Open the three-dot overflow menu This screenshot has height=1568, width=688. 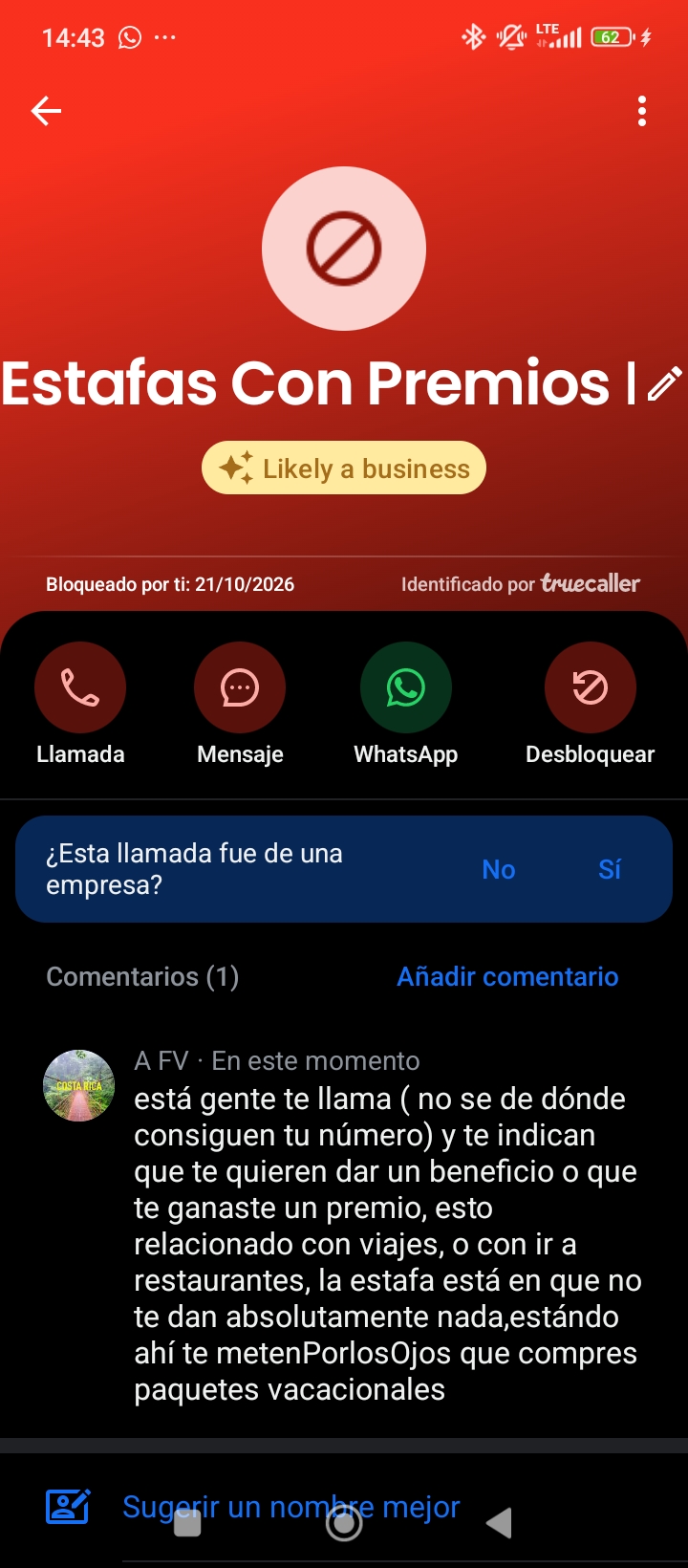pyautogui.click(x=642, y=111)
